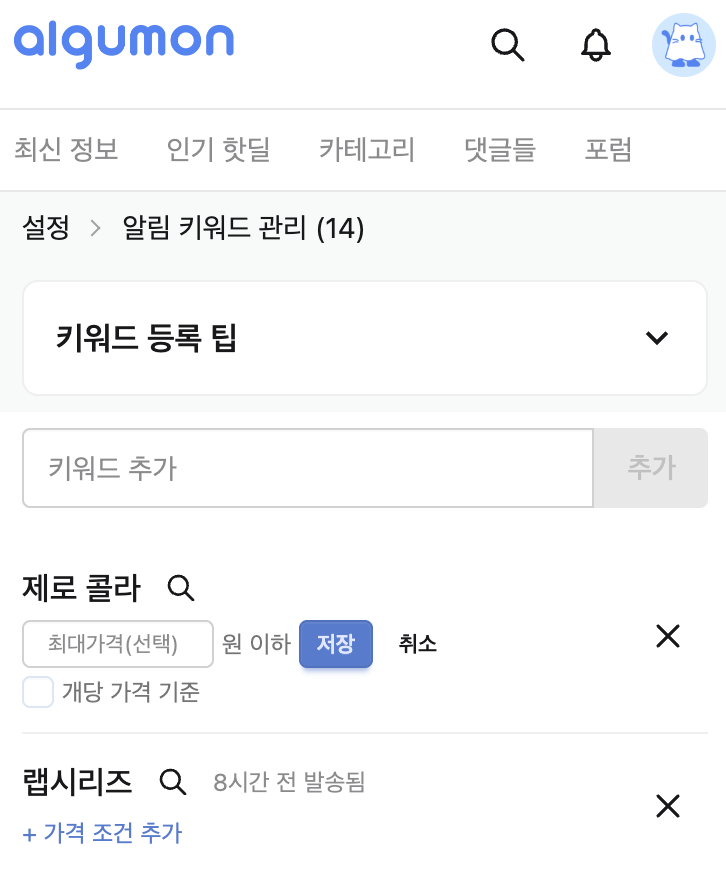Go back to 설정 via breadcrumb
The height and width of the screenshot is (870, 726).
click(x=46, y=228)
